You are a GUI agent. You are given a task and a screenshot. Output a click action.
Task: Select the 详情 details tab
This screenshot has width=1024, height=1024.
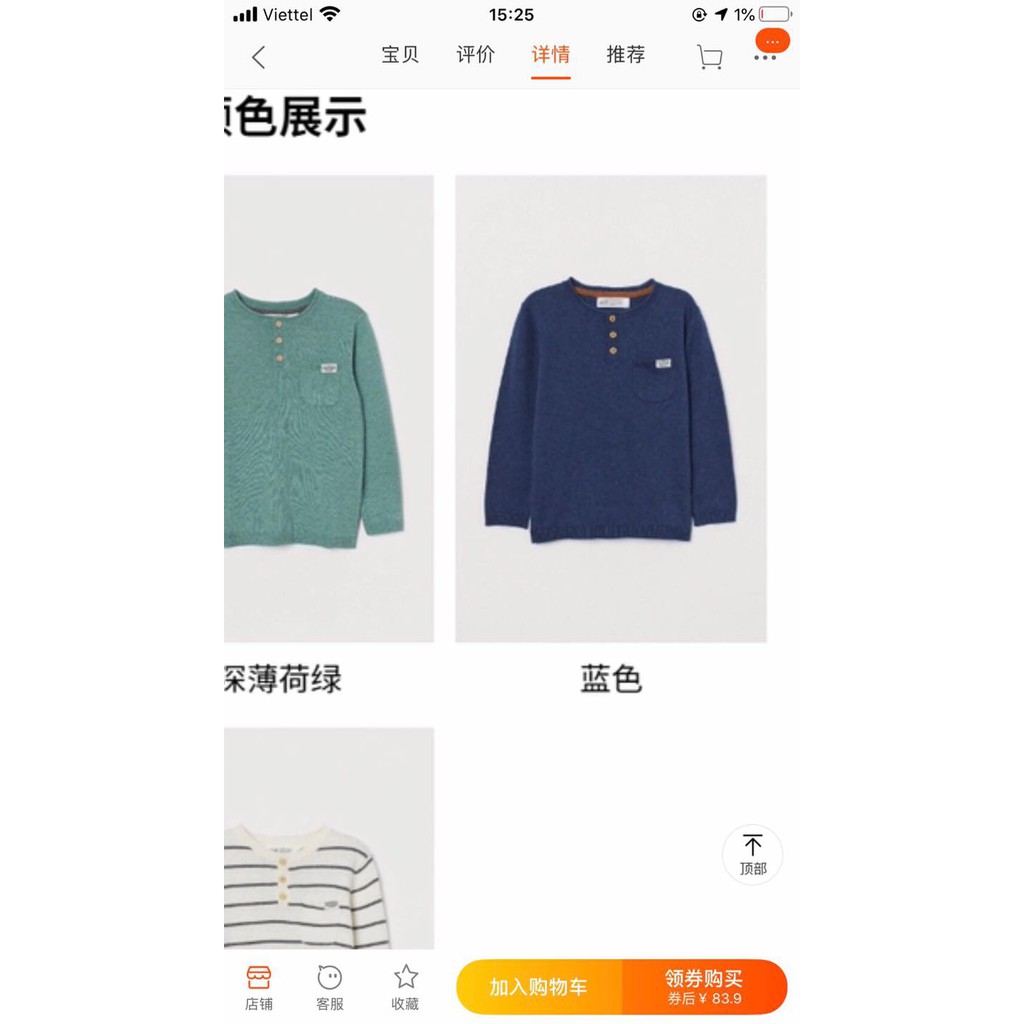[x=551, y=55]
